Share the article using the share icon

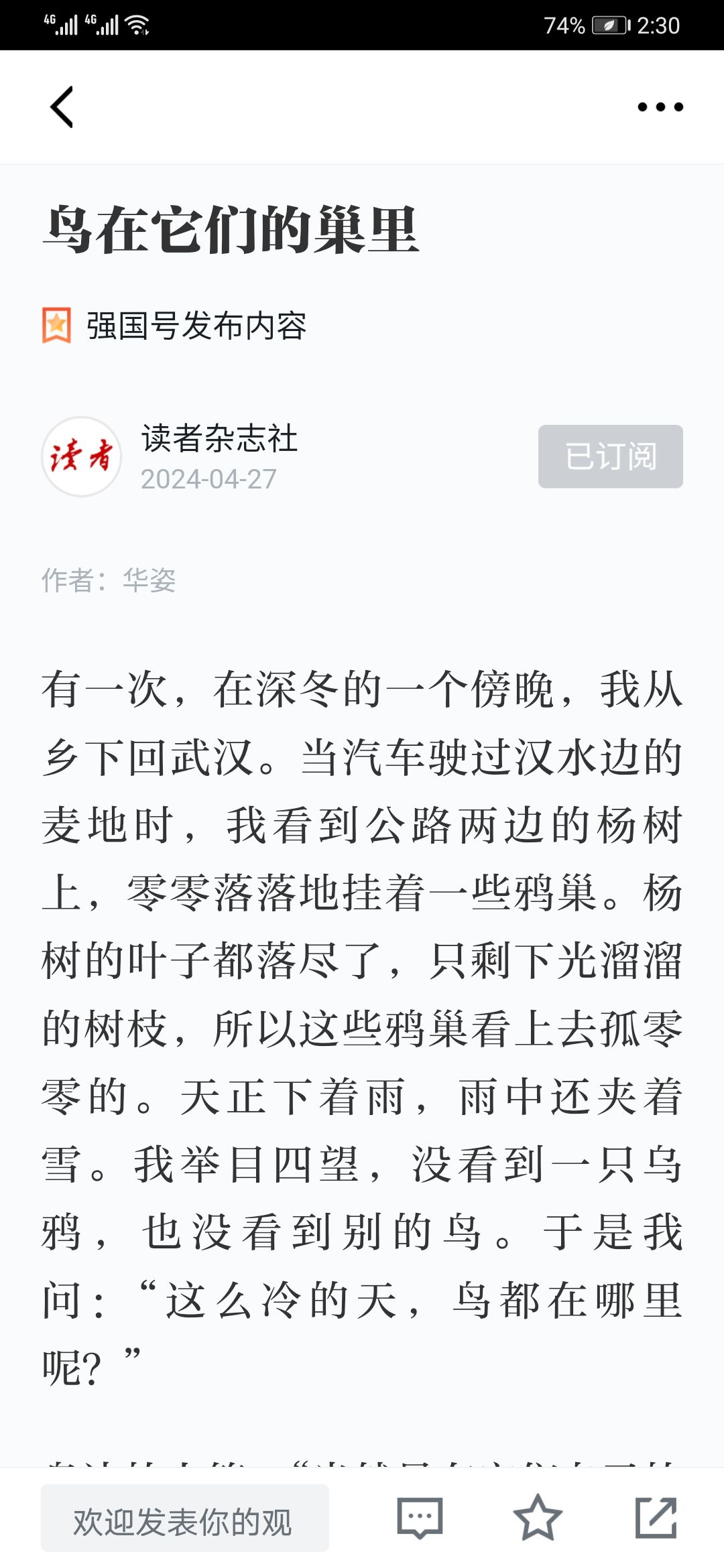point(656,1517)
